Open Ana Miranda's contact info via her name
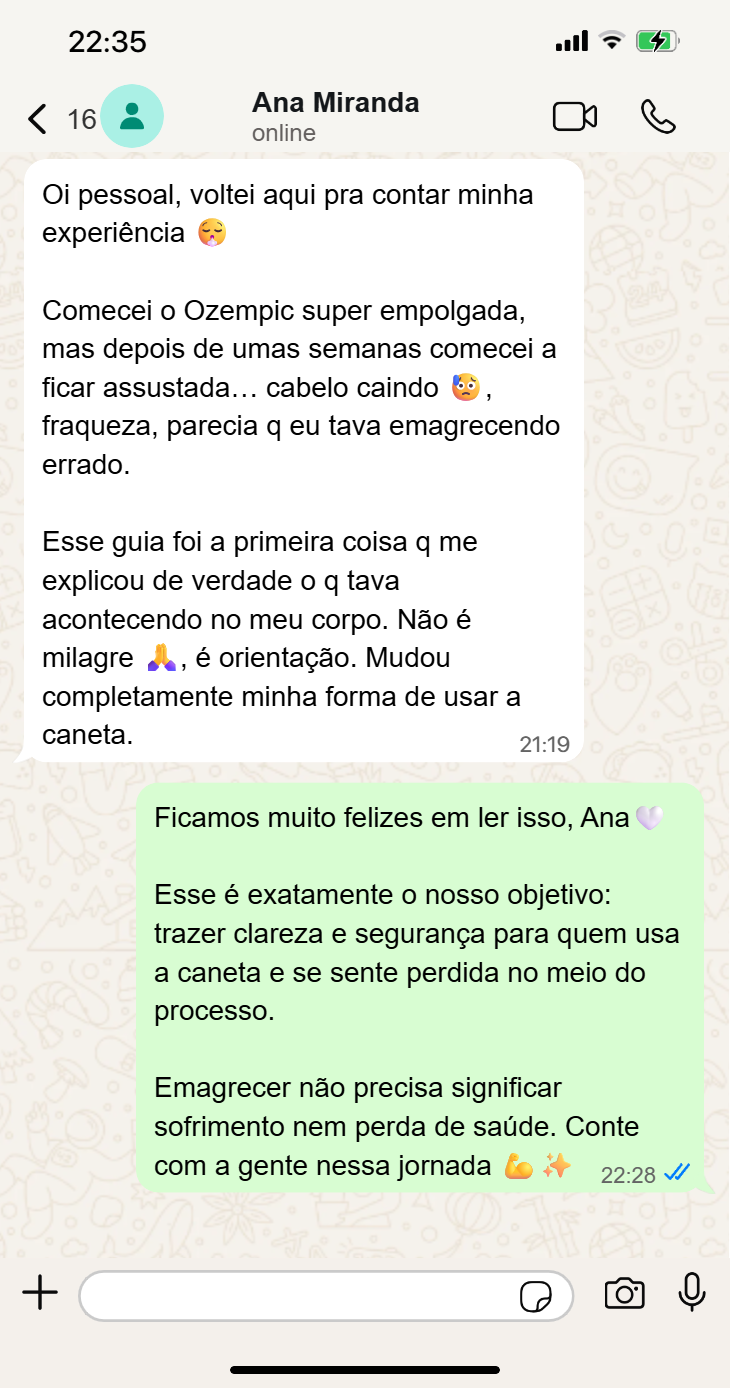This screenshot has height=1388, width=730. 335,102
